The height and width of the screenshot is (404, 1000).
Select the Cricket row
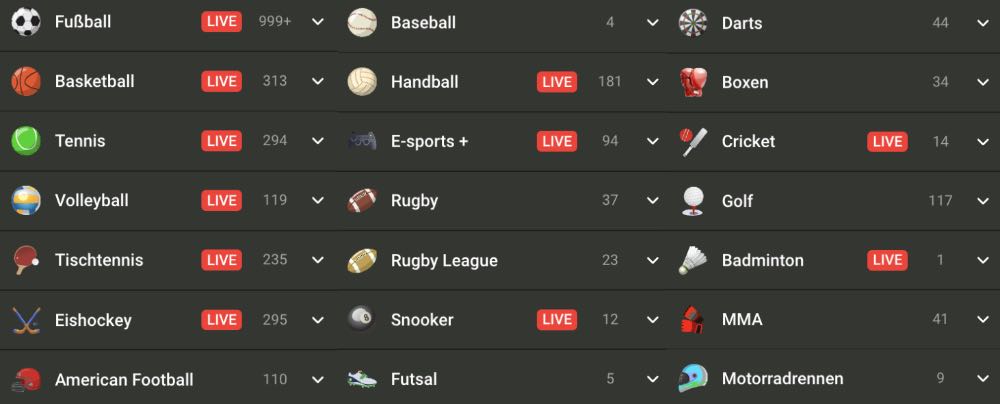748,141
